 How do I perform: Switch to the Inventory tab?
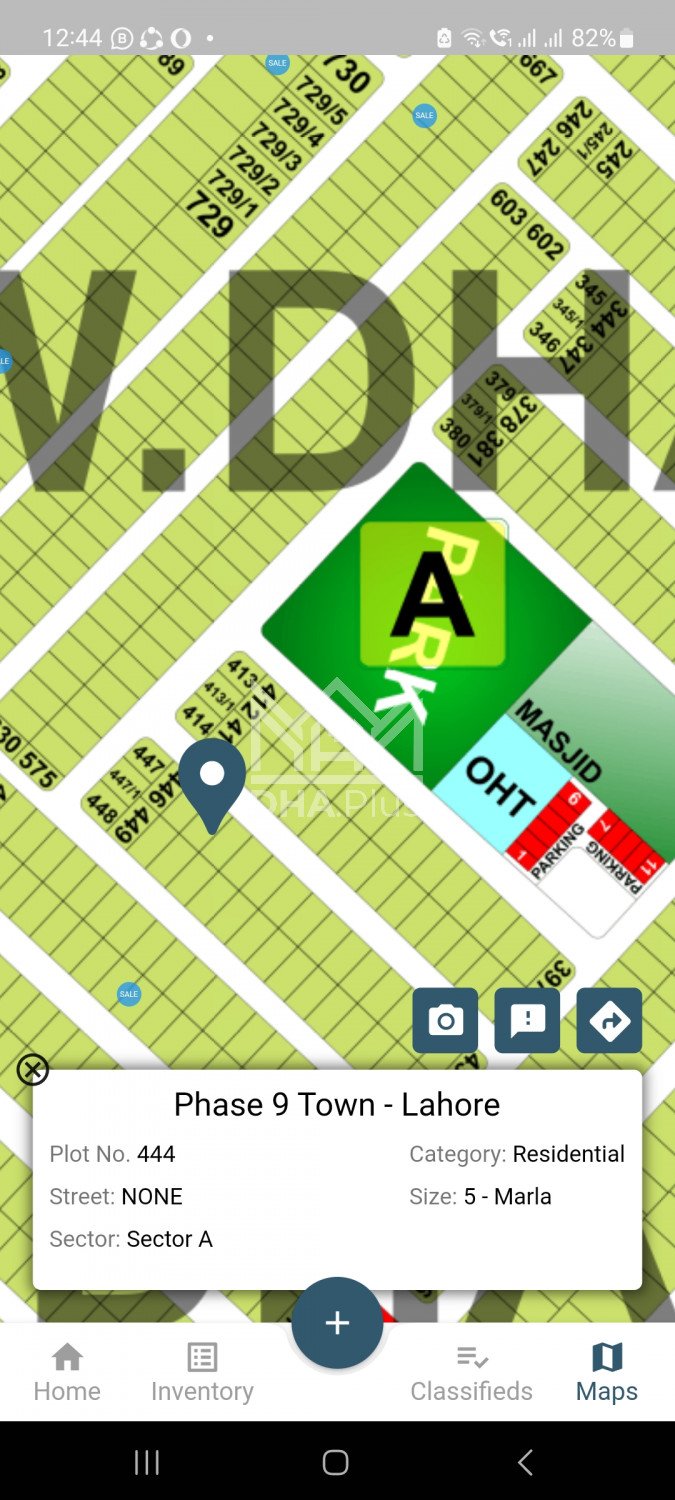tap(202, 1373)
